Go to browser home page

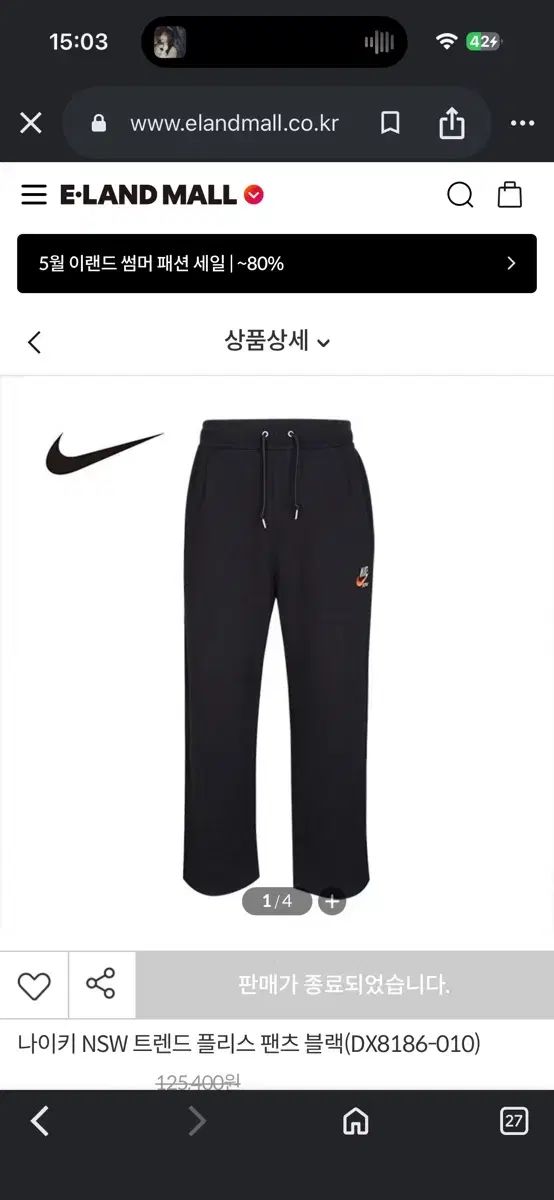[x=356, y=1121]
